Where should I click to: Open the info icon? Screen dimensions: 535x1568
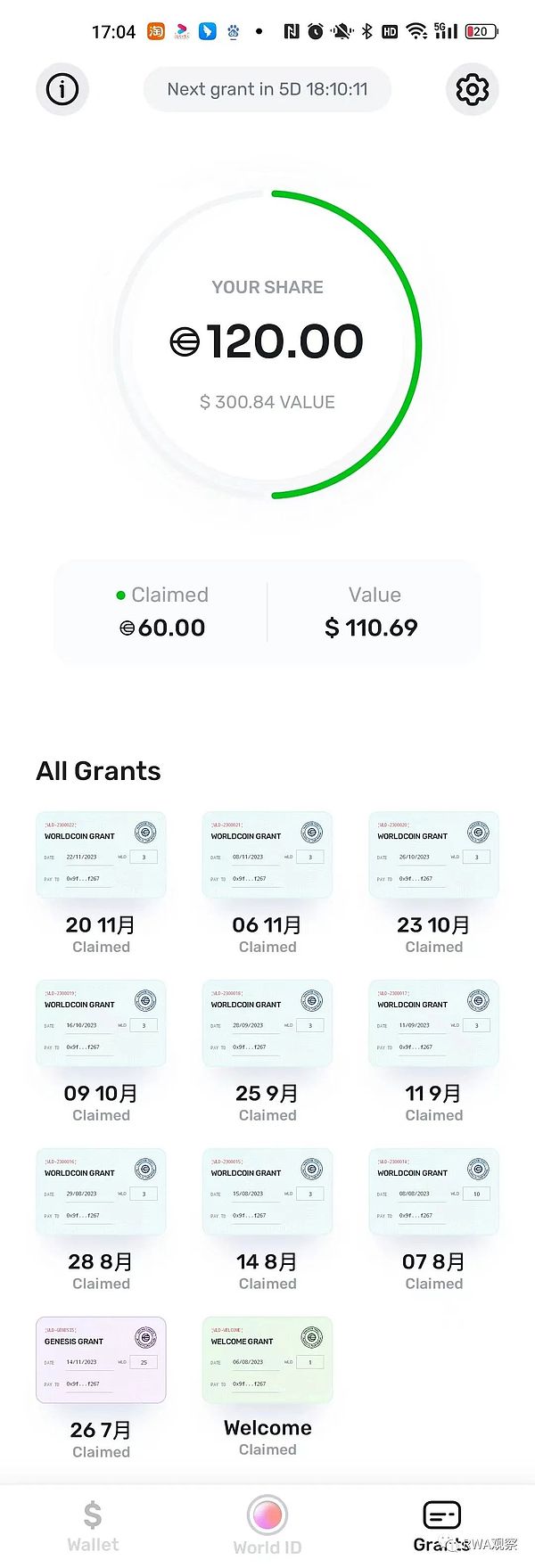62,89
